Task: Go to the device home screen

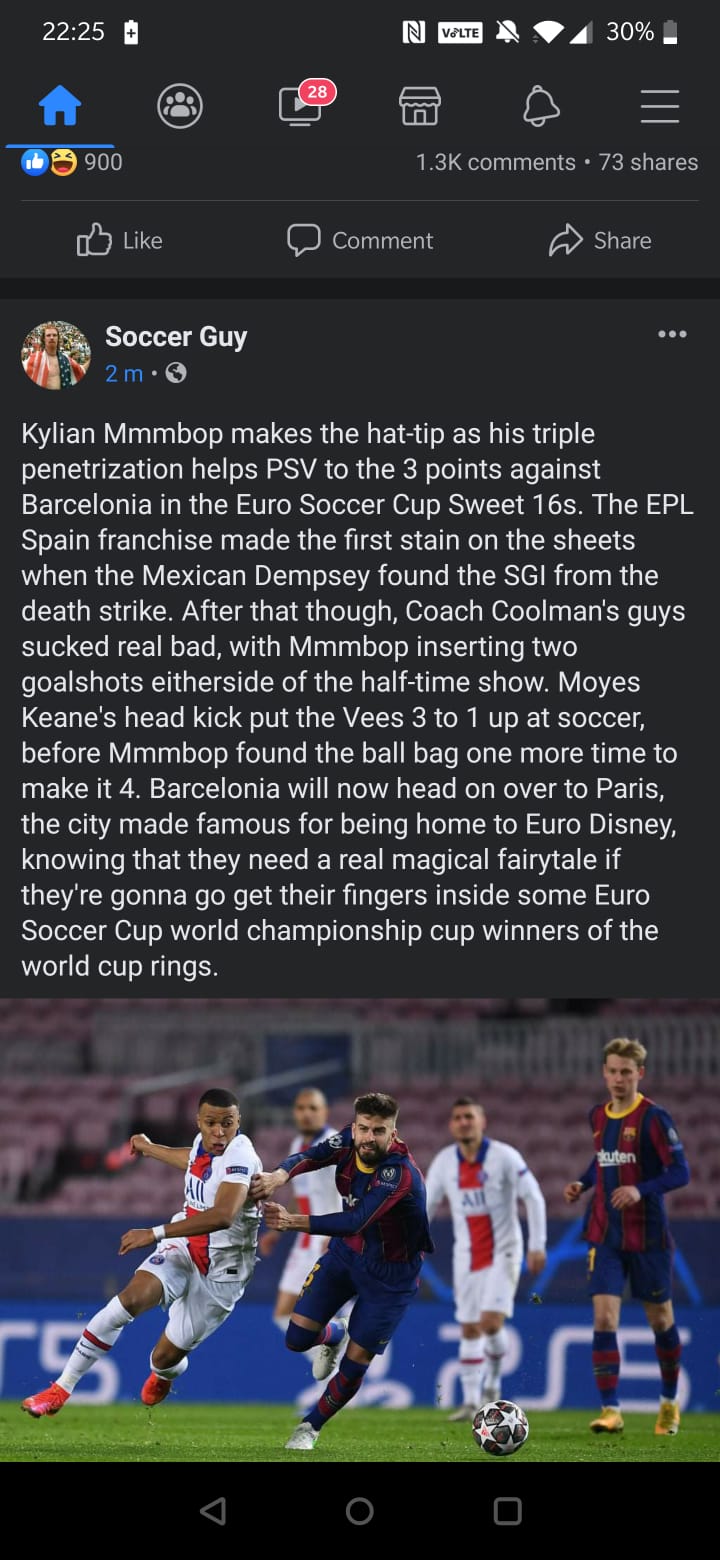Action: pyautogui.click(x=360, y=1511)
